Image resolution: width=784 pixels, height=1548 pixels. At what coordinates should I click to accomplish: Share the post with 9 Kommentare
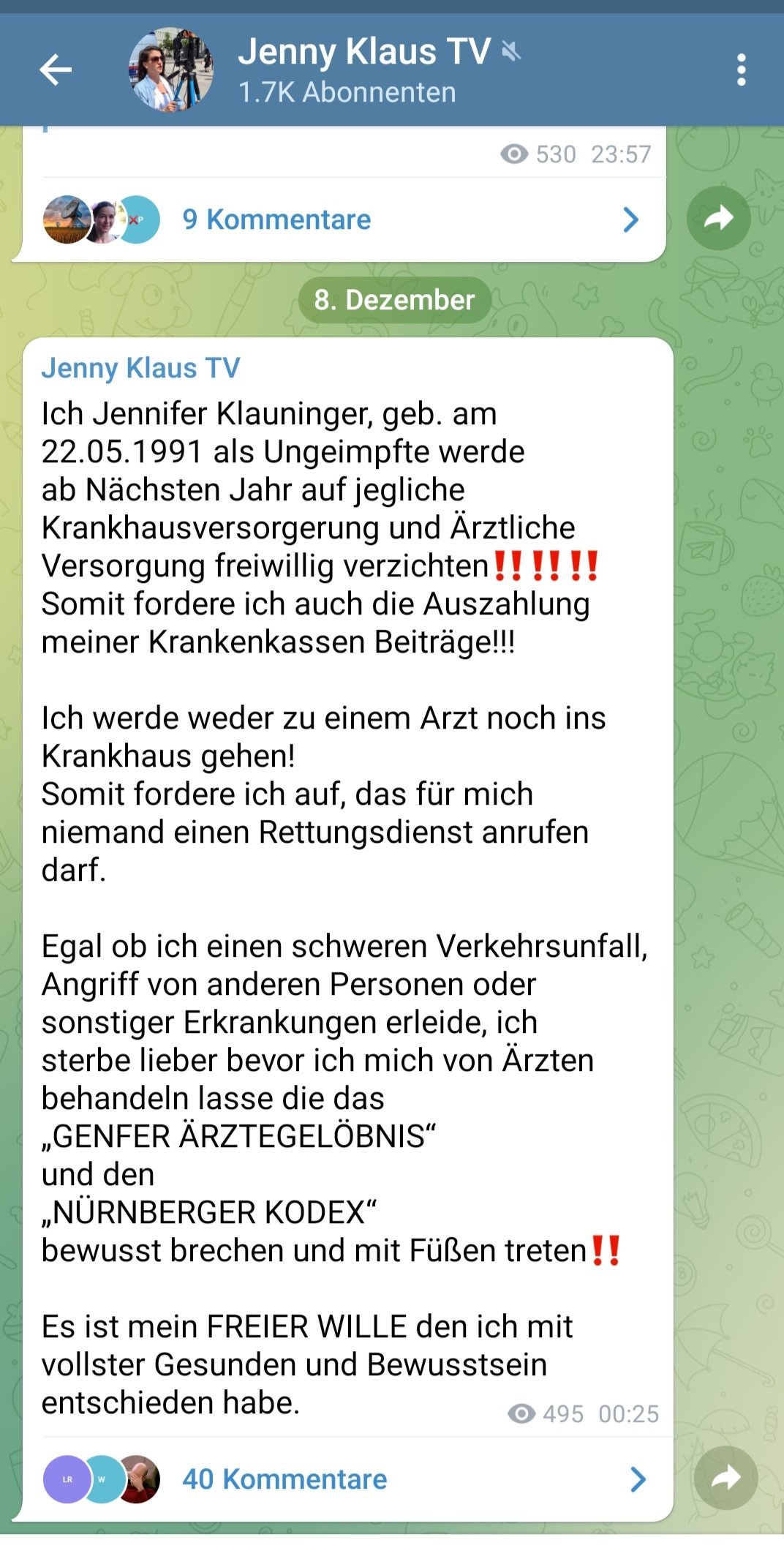719,218
